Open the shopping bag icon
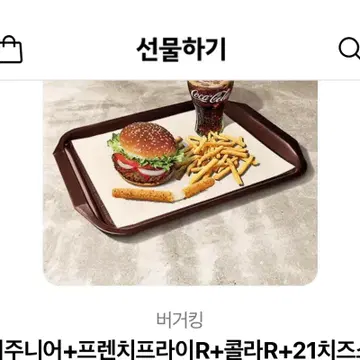This screenshot has width=360, height=360. click(10, 49)
